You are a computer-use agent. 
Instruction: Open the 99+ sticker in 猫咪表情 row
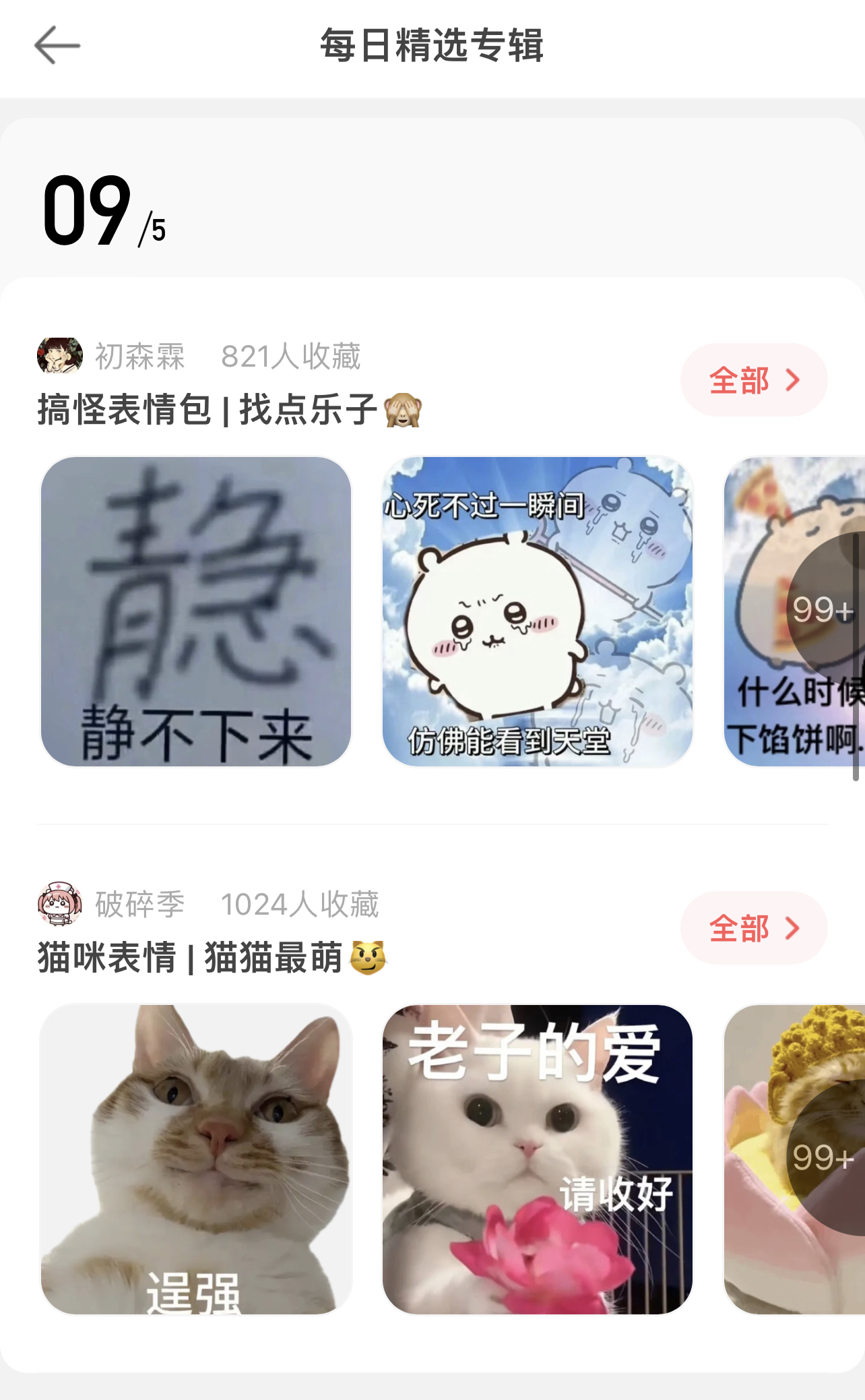[794, 1159]
